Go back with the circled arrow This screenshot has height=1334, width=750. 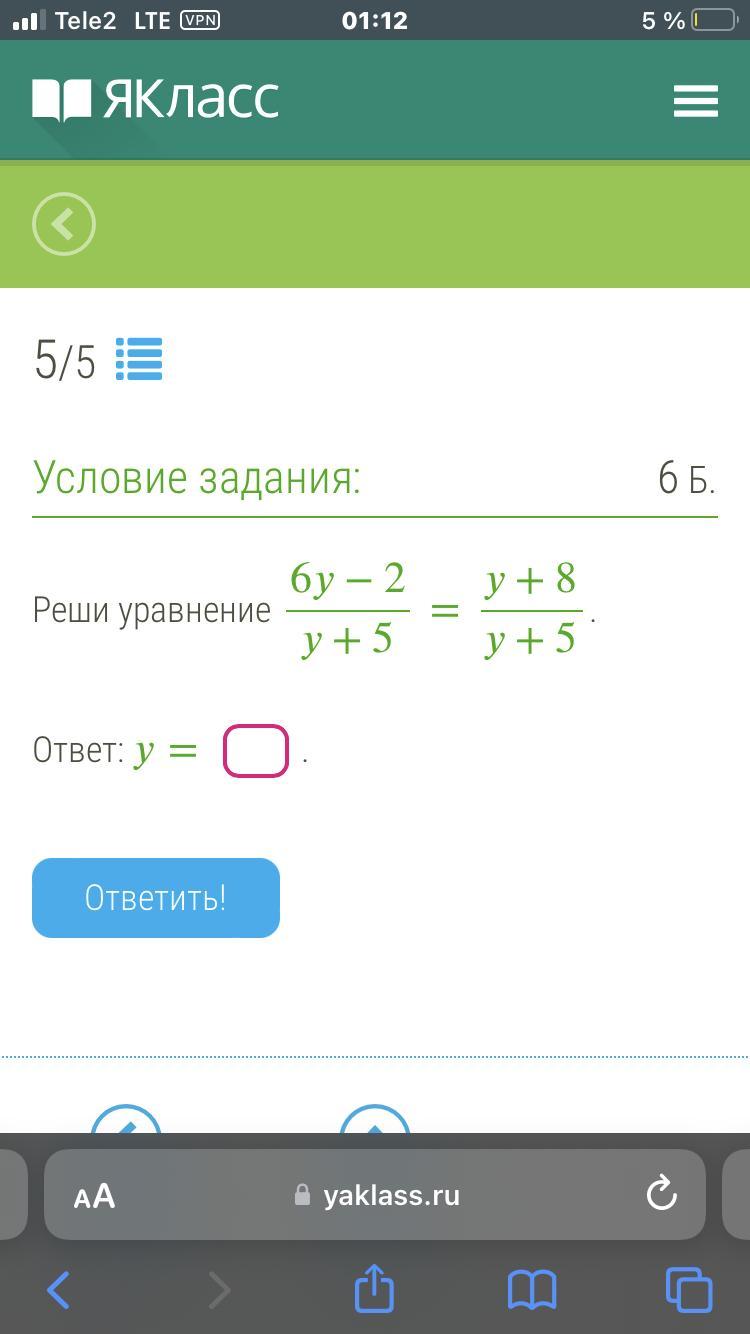pyautogui.click(x=64, y=223)
